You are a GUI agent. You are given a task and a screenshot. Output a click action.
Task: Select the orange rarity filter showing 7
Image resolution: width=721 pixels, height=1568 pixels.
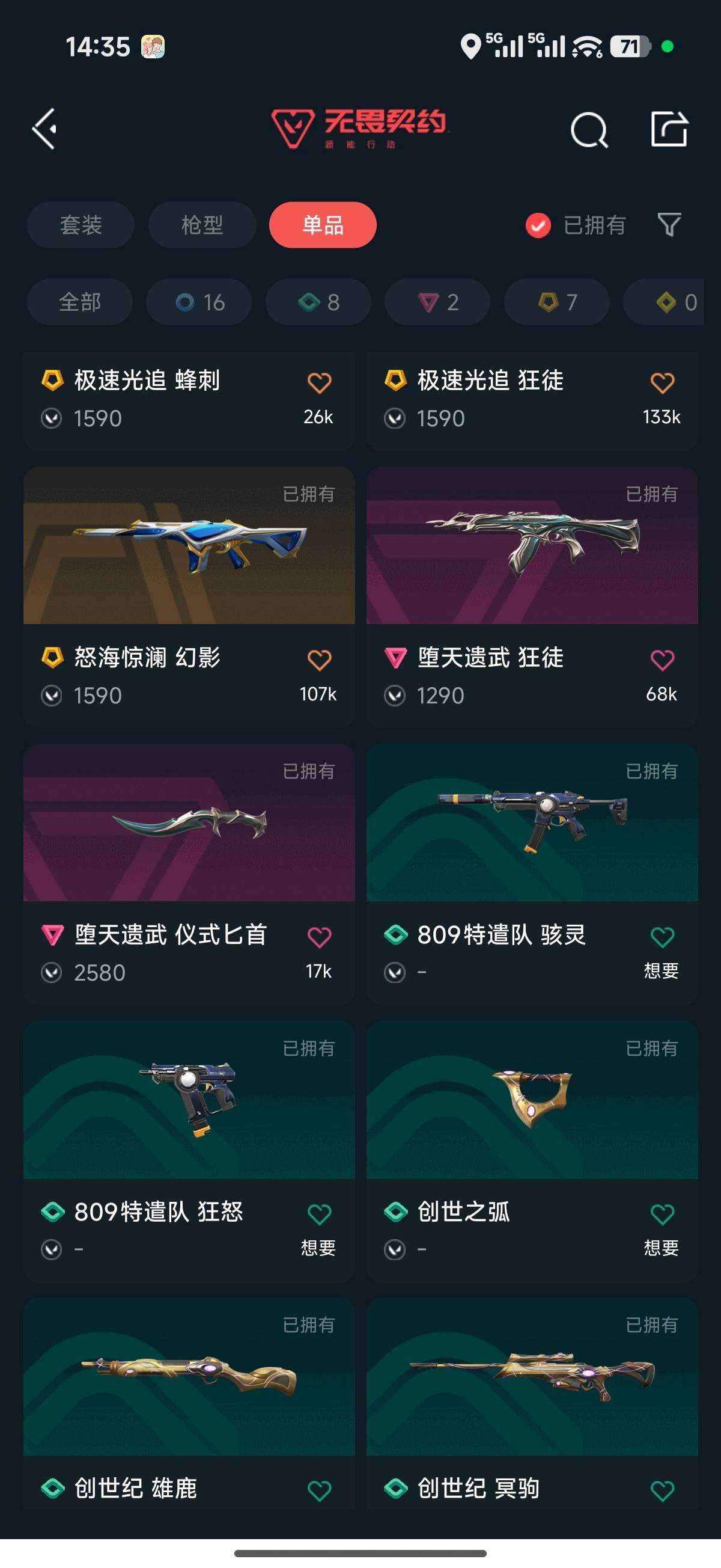pyautogui.click(x=556, y=302)
